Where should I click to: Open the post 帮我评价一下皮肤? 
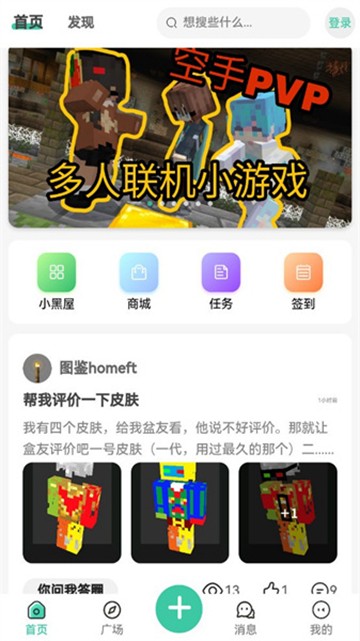click(81, 400)
